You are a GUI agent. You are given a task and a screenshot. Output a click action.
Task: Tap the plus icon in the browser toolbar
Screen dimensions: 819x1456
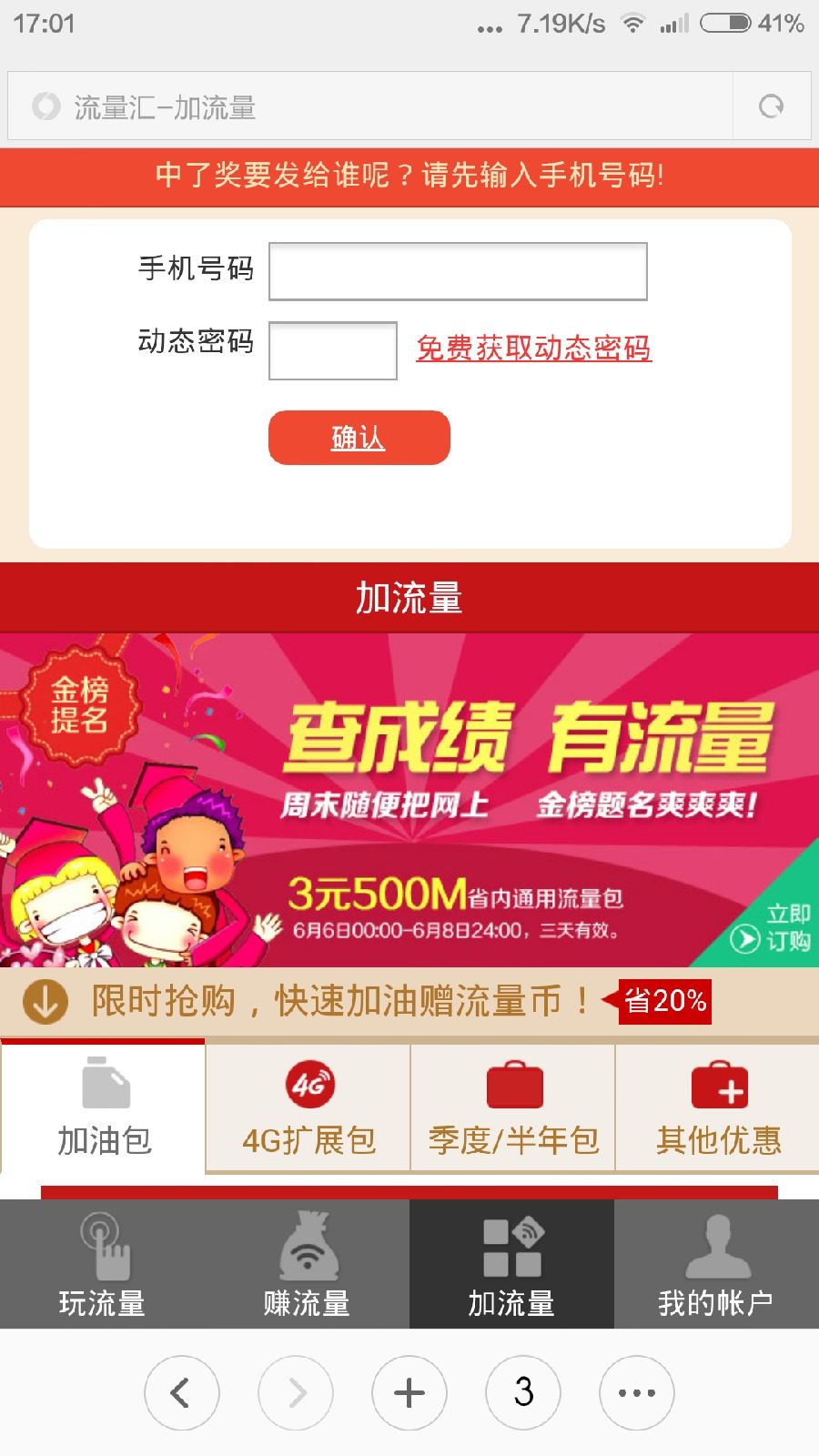click(x=409, y=1392)
